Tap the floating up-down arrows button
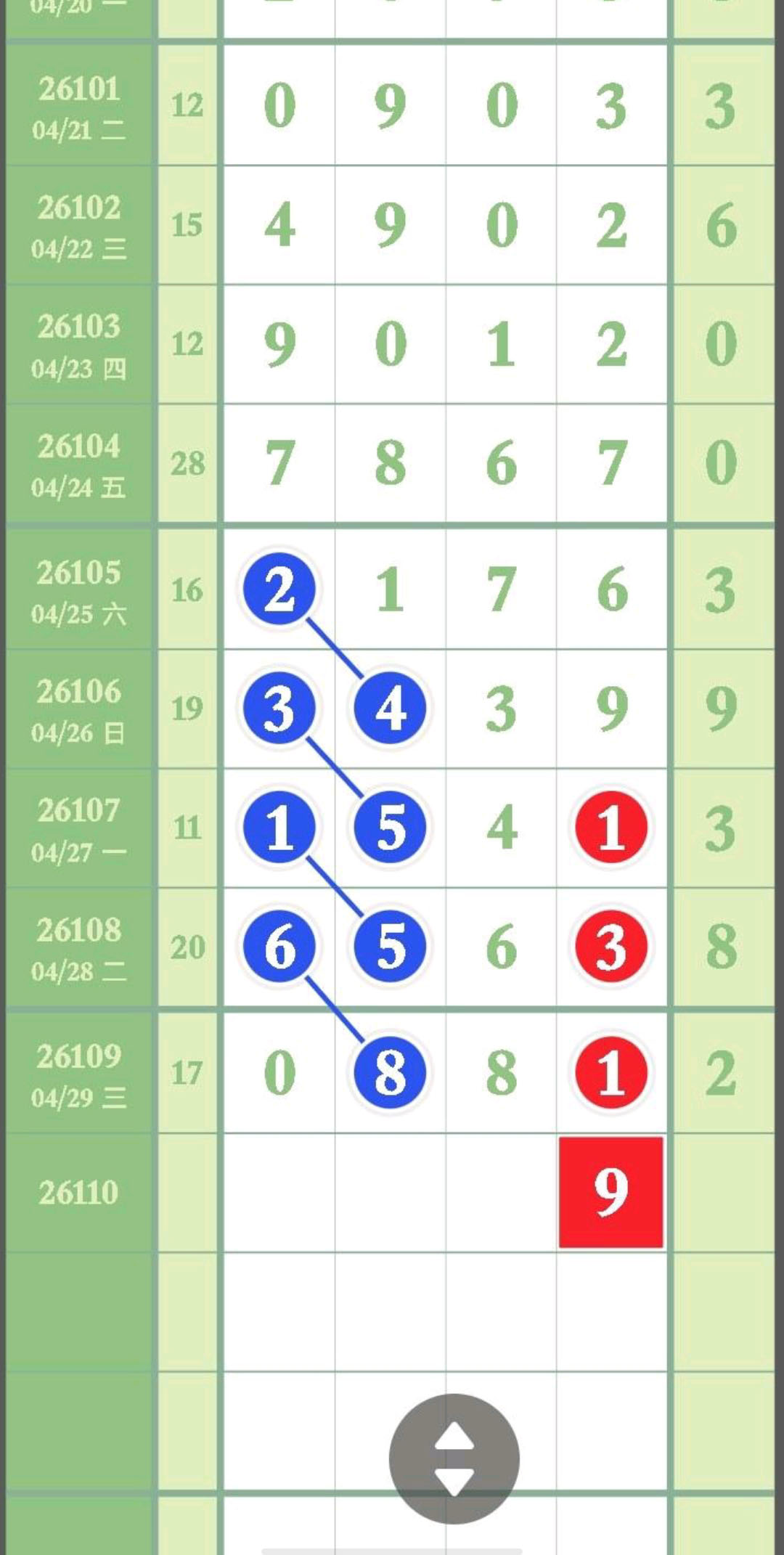The image size is (784, 1555). tap(454, 1458)
